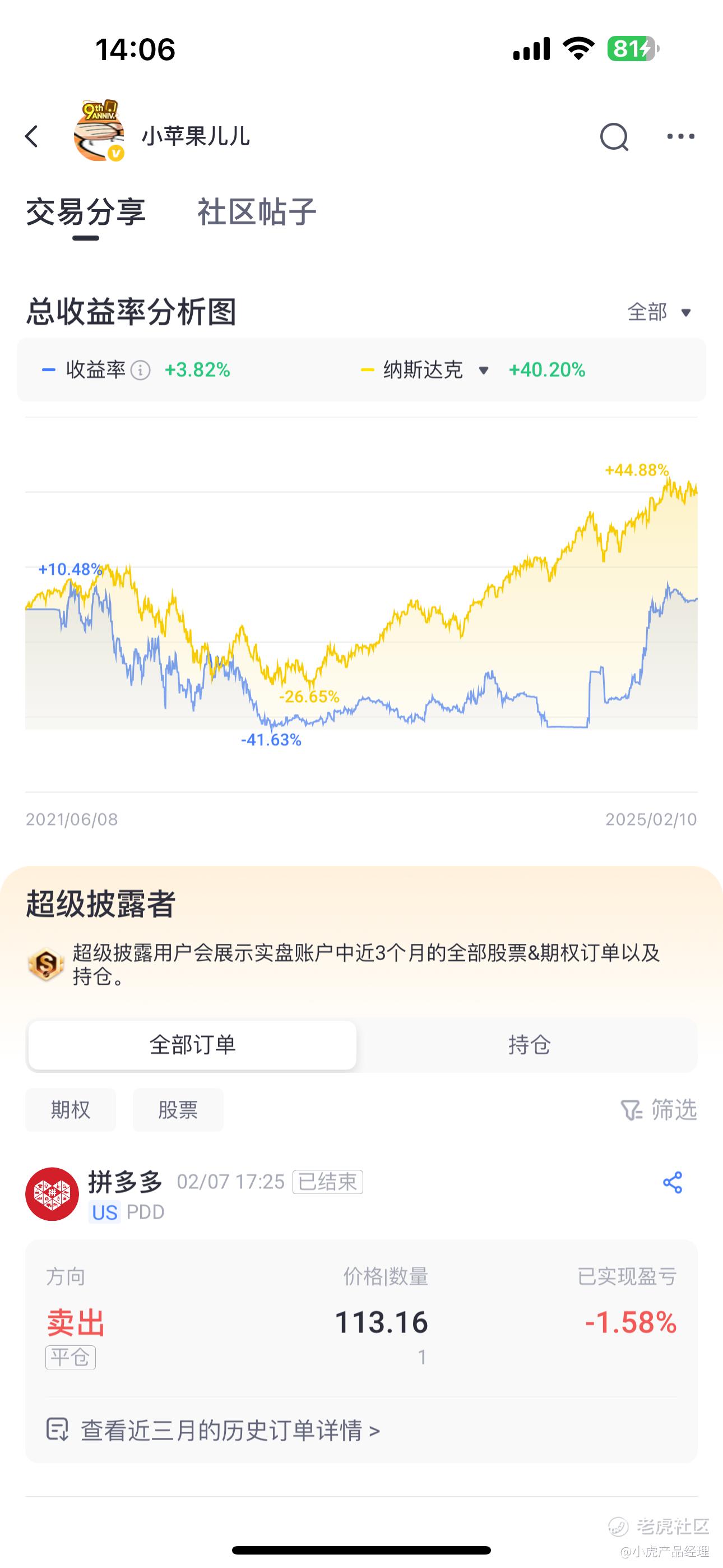
Task: Switch to the 持仓 segment
Action: click(529, 1045)
